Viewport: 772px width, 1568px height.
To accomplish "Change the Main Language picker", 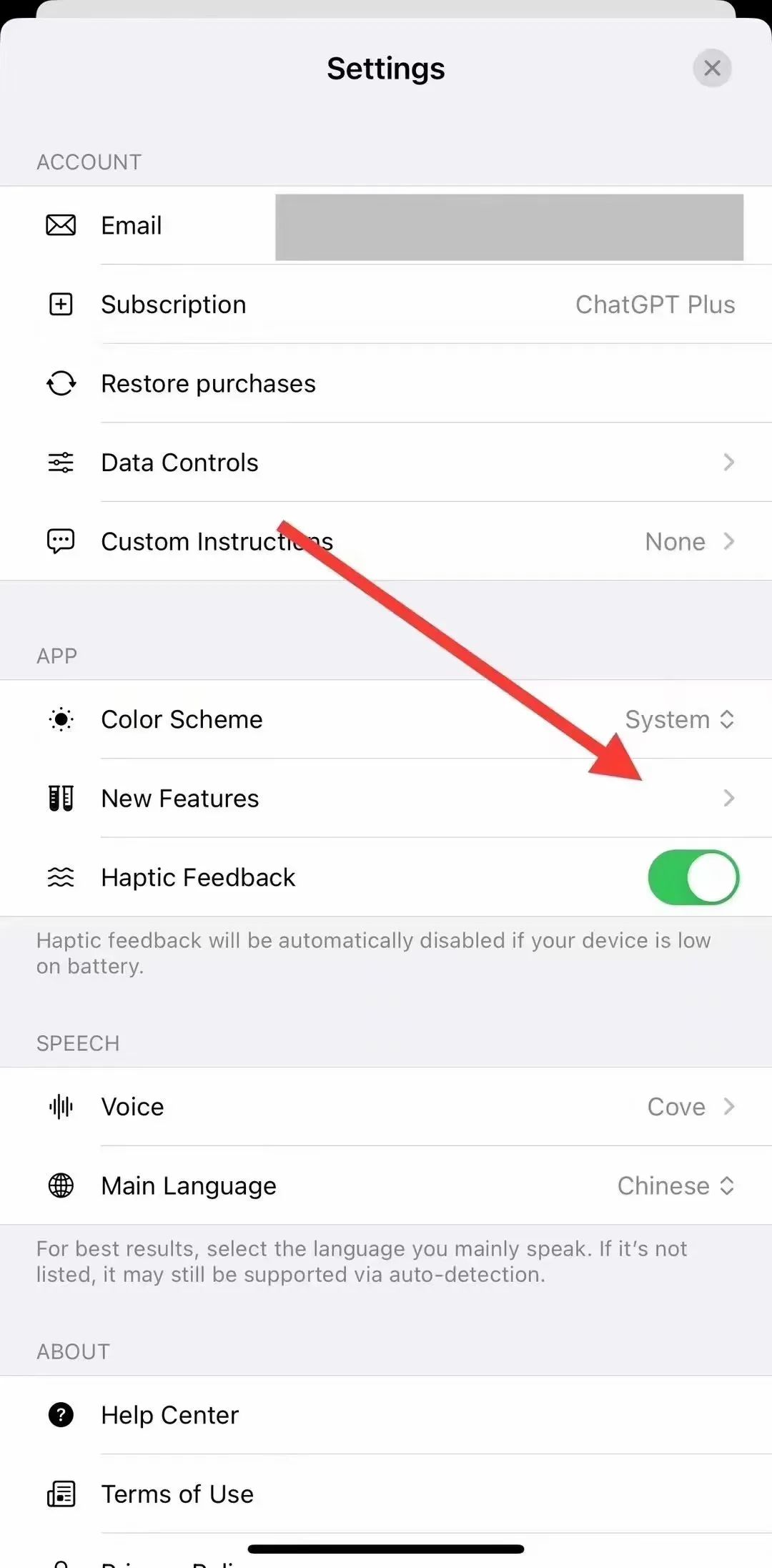I will click(x=675, y=1185).
